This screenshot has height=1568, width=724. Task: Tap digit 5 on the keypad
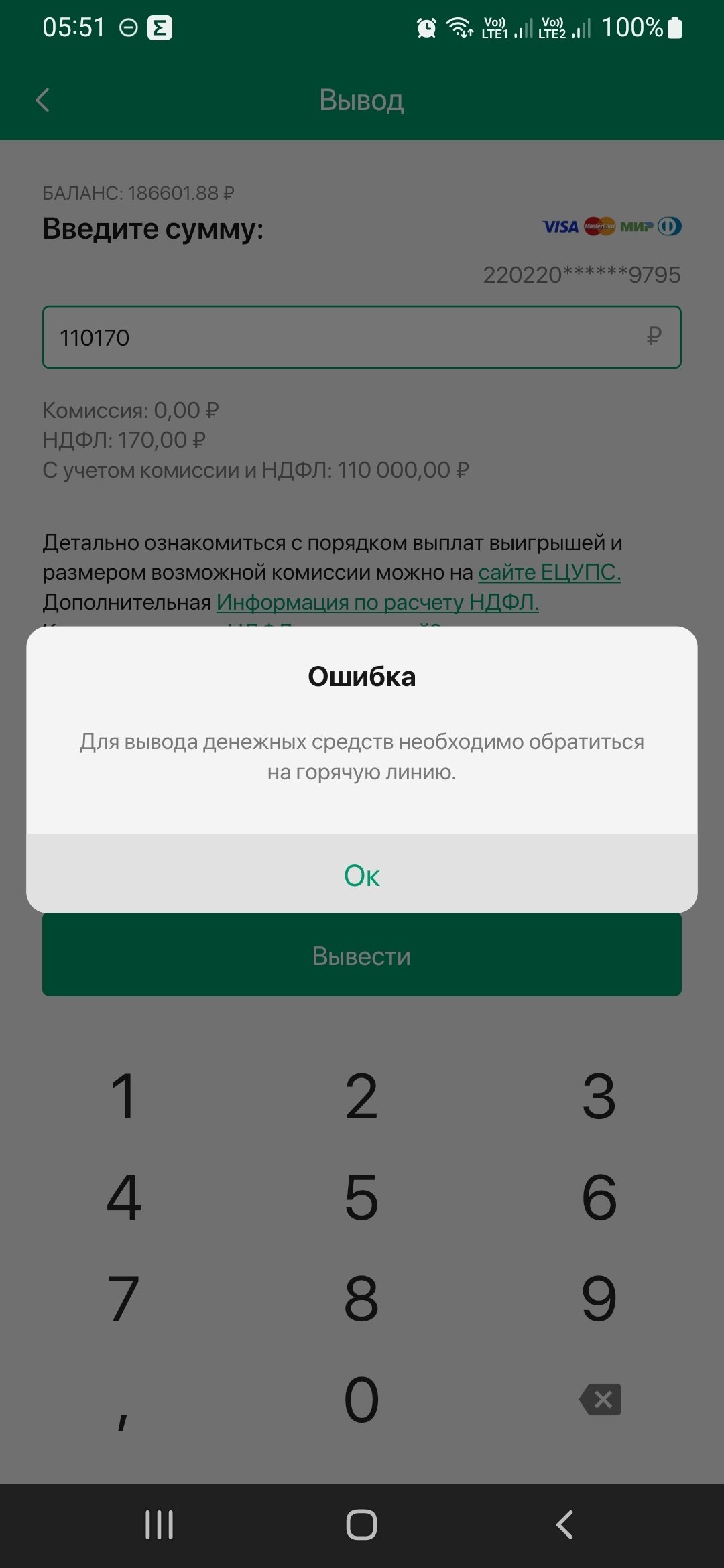click(x=362, y=1197)
